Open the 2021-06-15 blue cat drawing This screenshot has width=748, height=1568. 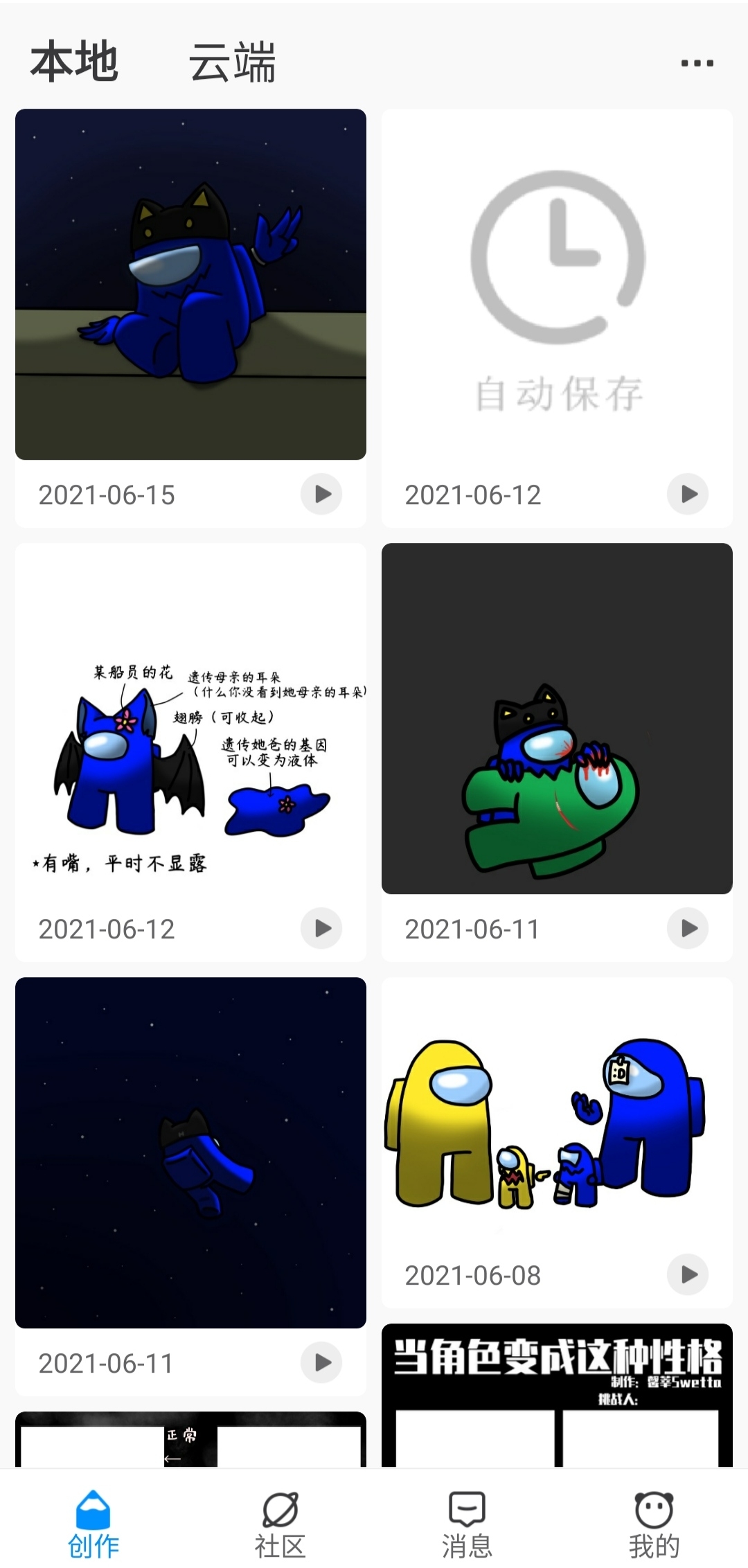tap(190, 284)
